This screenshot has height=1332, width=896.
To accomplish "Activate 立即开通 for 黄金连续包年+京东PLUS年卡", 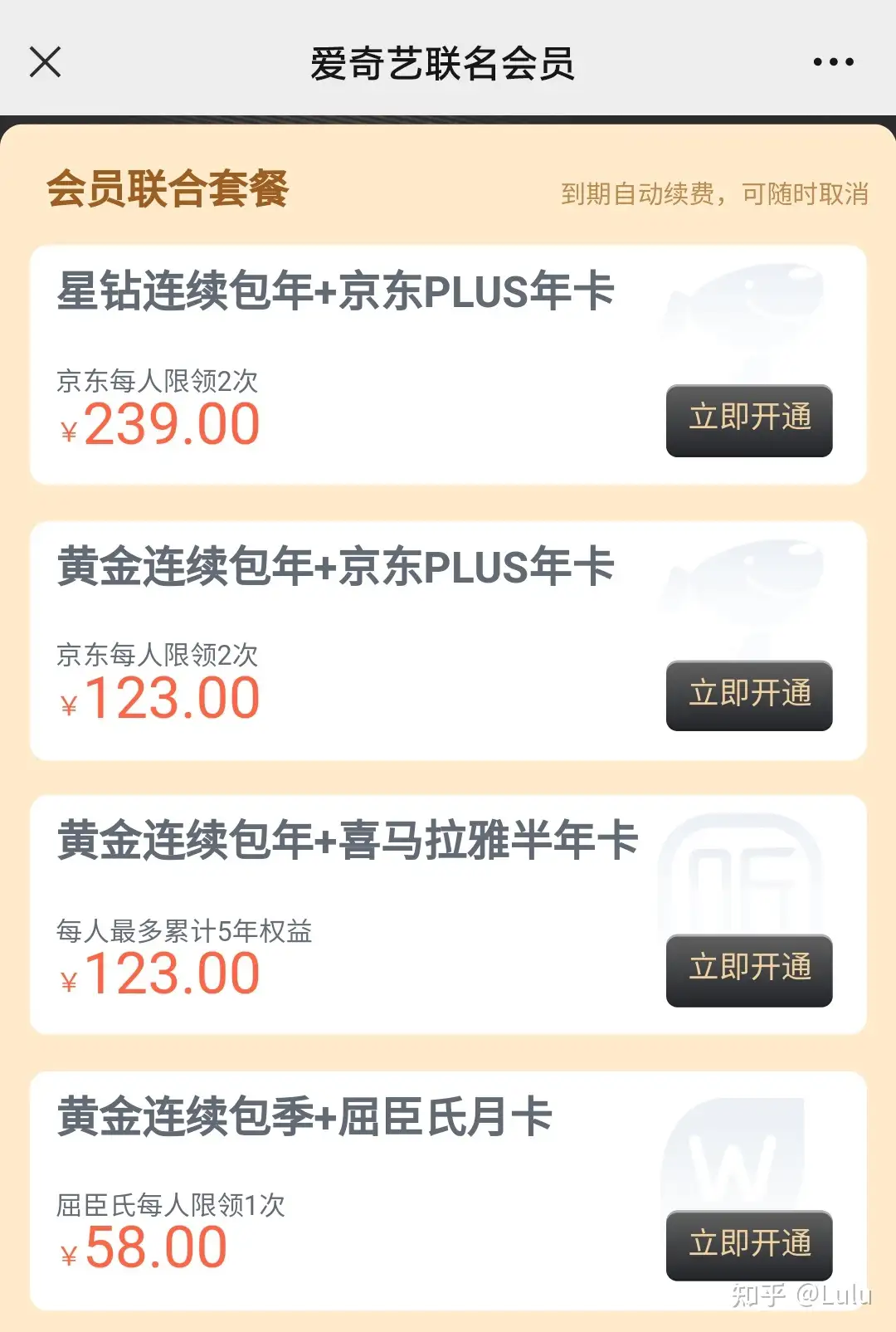I will 747,695.
